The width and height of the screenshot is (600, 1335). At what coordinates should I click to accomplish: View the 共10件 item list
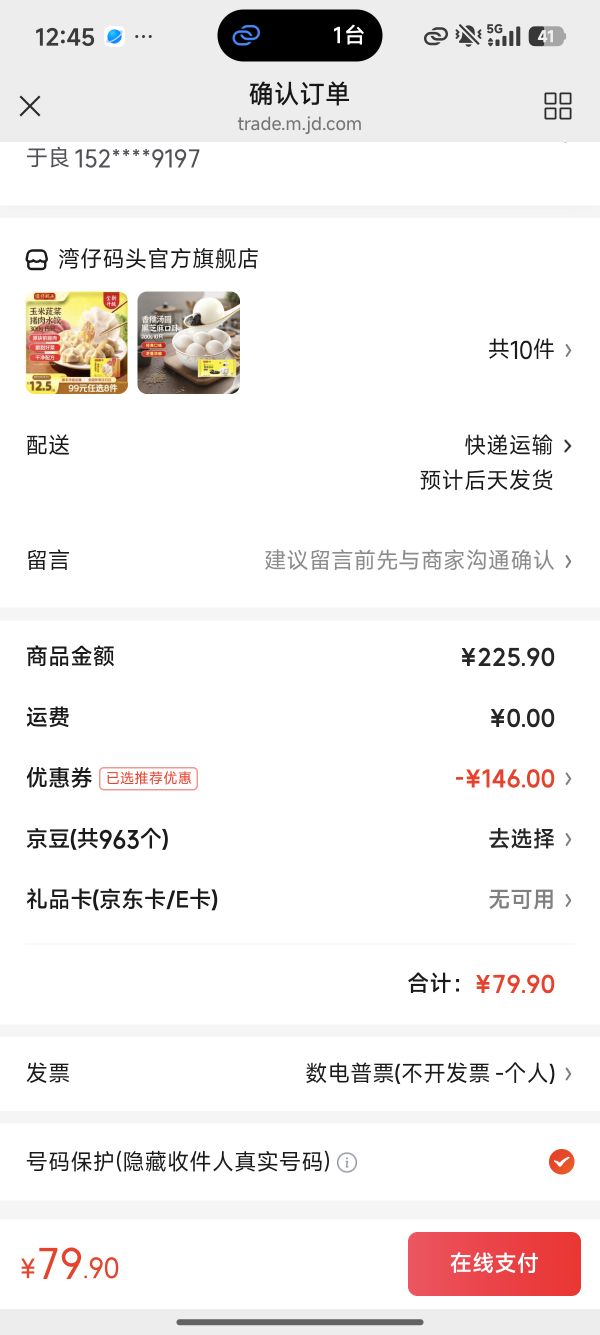tap(530, 350)
